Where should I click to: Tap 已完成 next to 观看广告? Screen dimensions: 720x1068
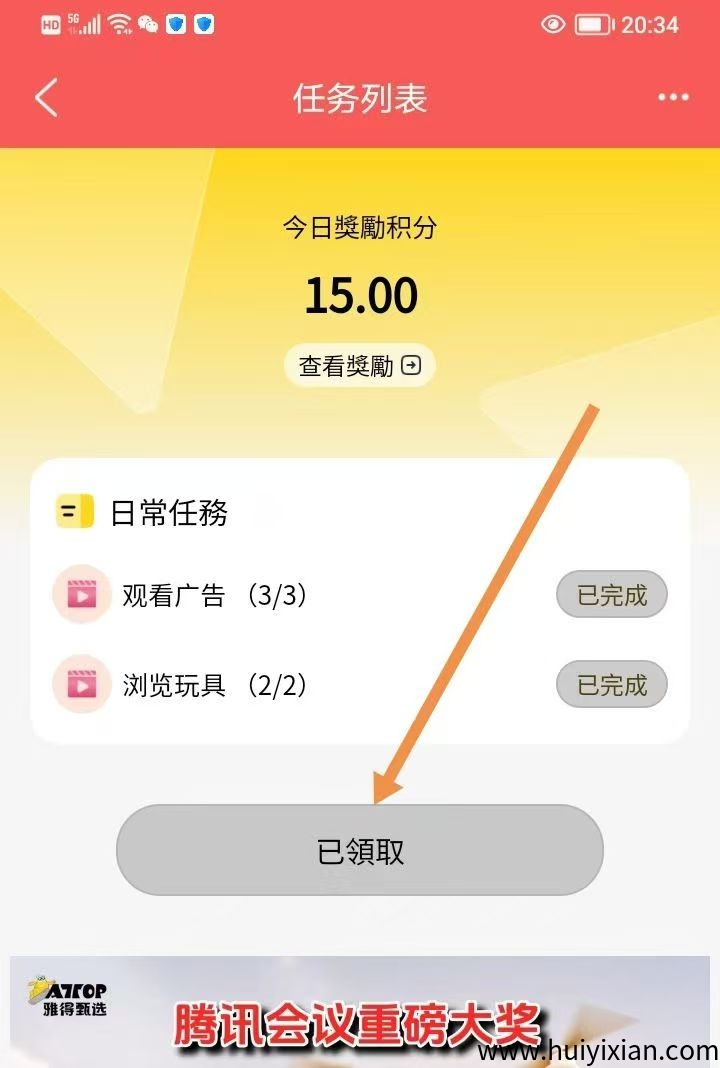click(x=611, y=593)
